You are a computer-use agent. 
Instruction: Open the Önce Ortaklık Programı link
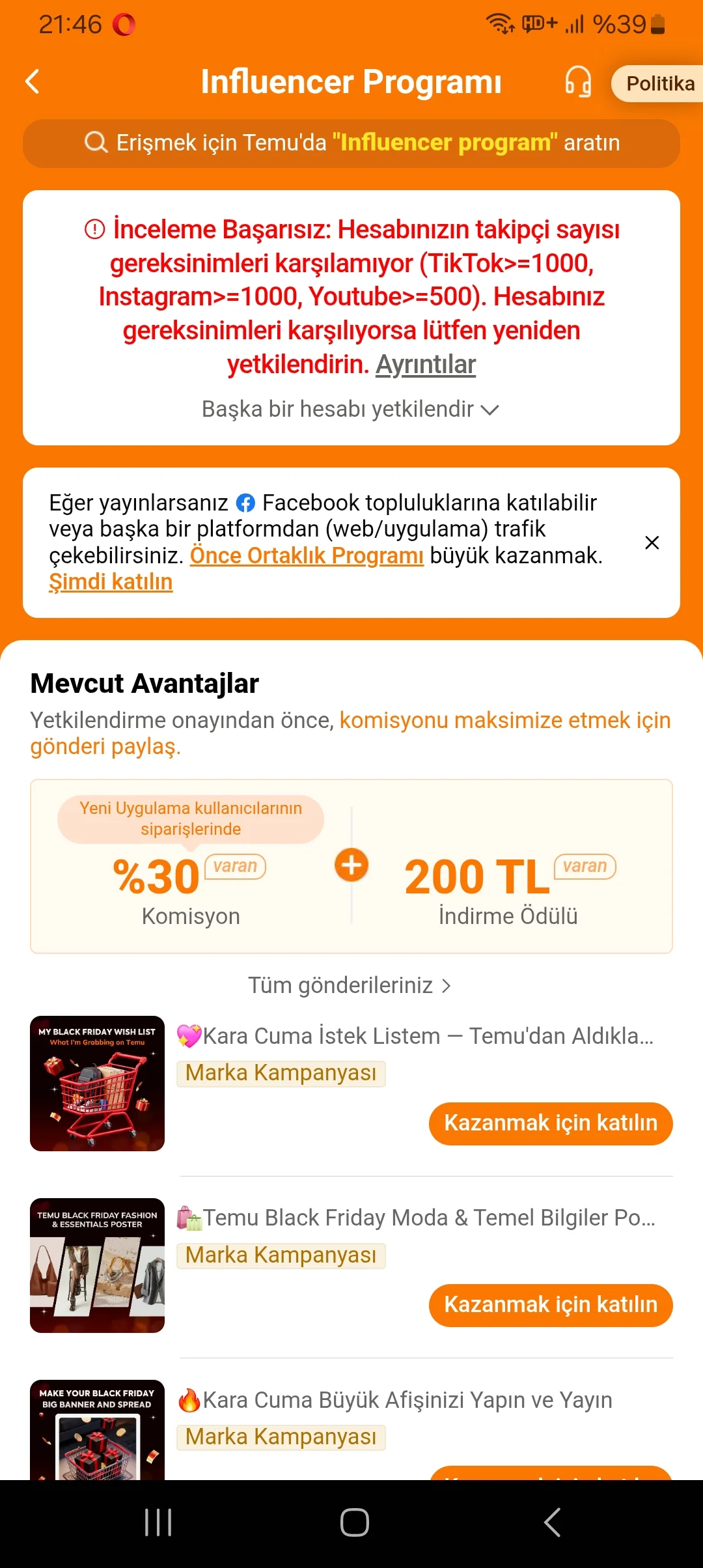pos(307,555)
